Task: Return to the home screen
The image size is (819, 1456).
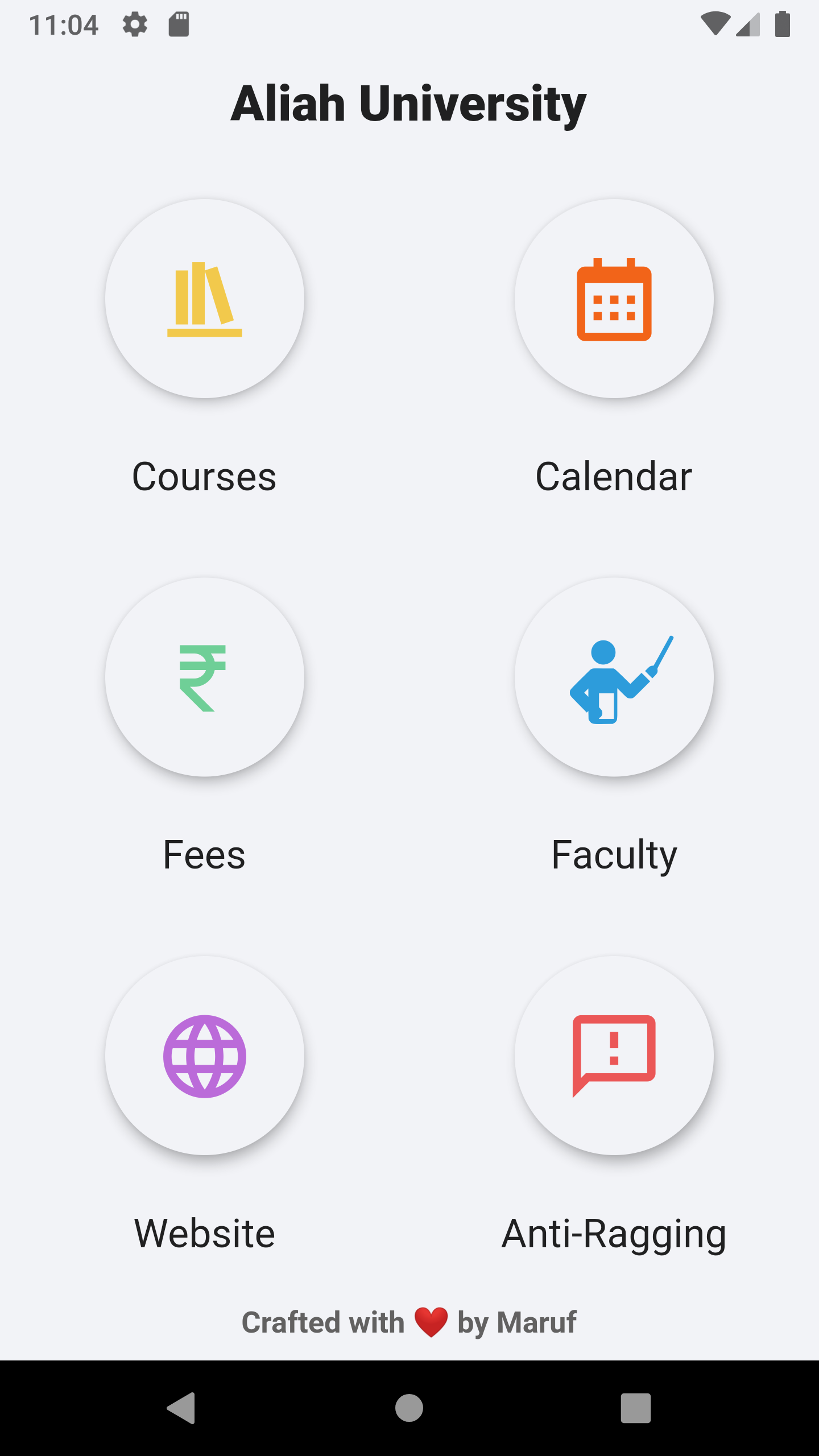Action: point(409,1408)
